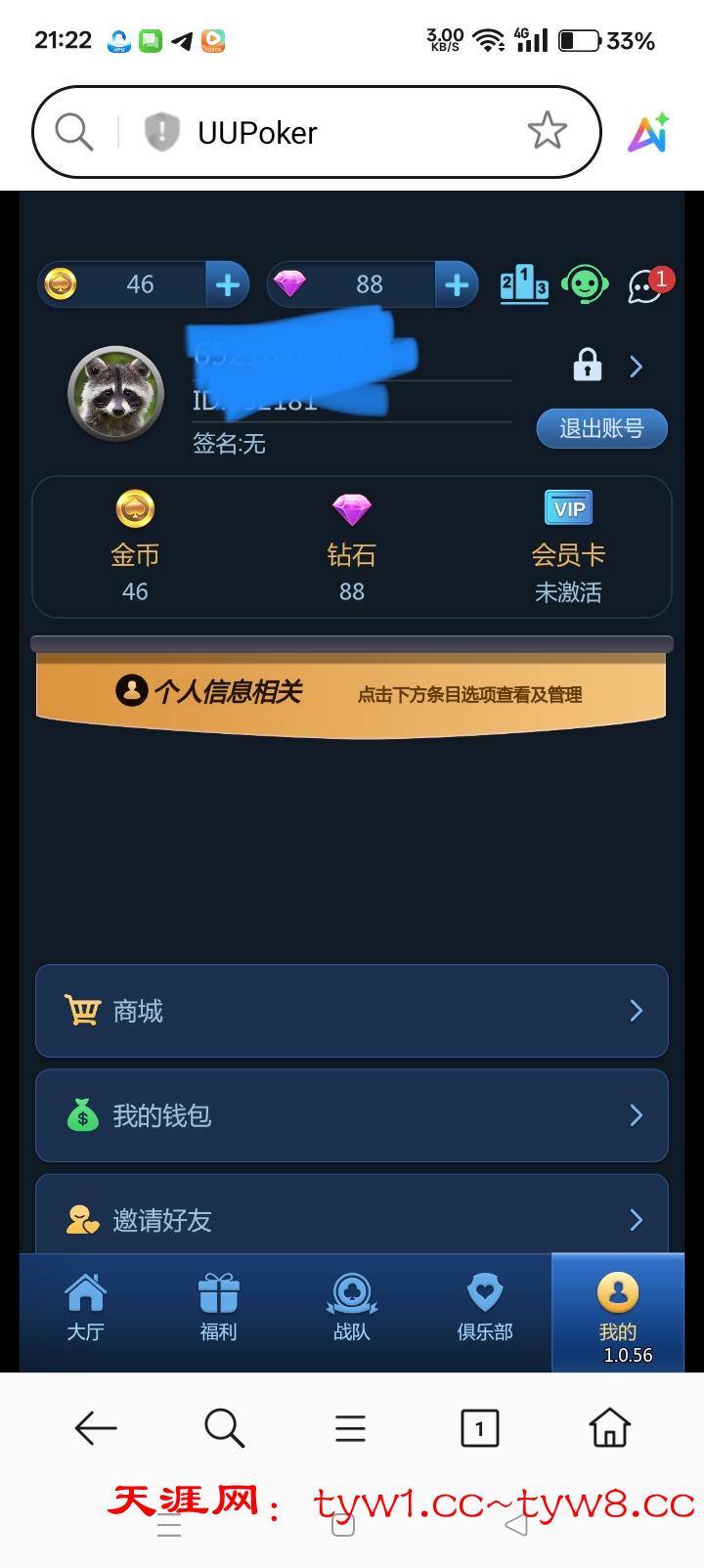Image resolution: width=704 pixels, height=1568 pixels.
Task: Open the 会员卡 VIP card
Action: click(x=568, y=547)
